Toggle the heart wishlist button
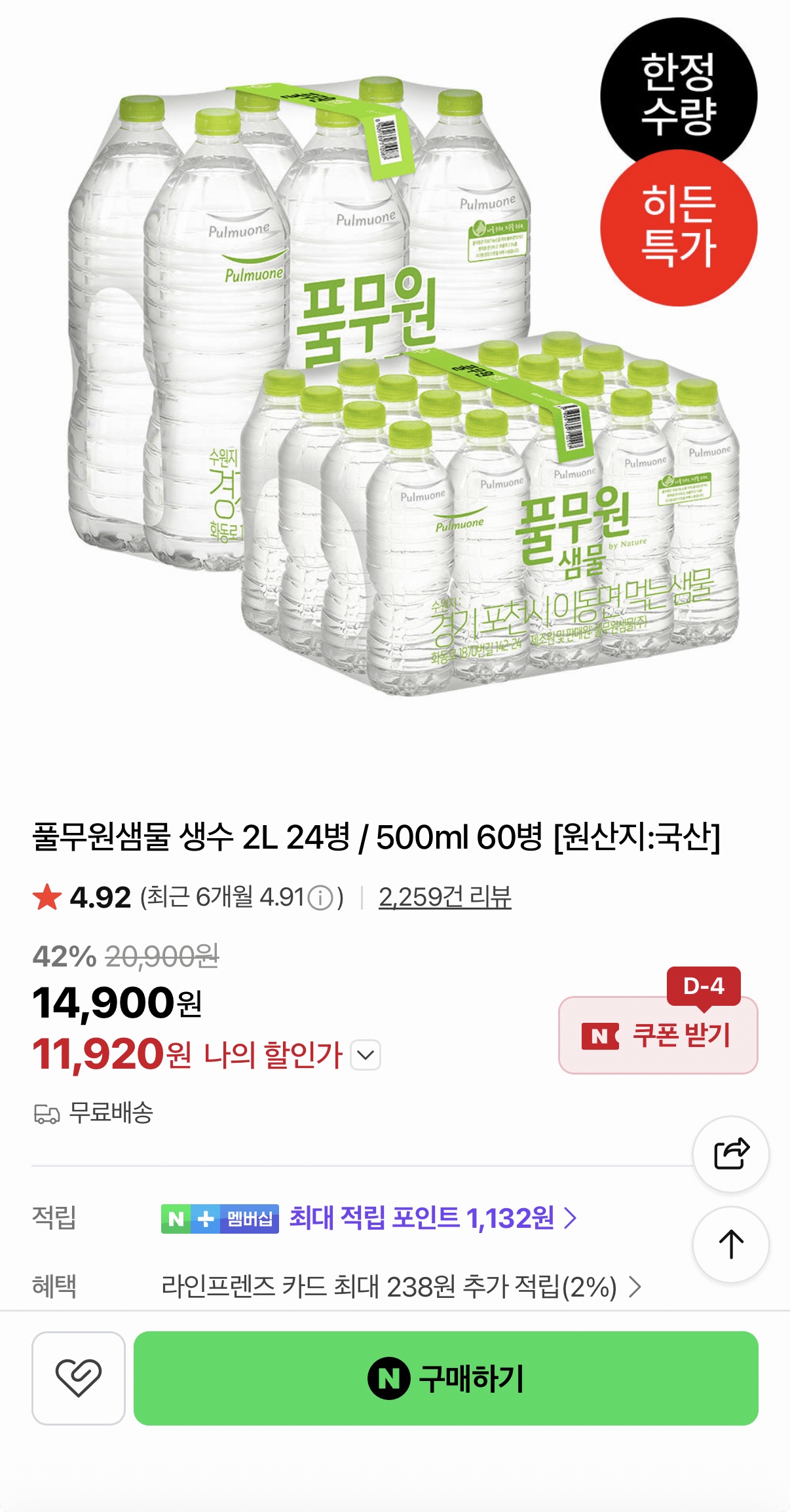This screenshot has height=1512, width=790. (78, 1378)
